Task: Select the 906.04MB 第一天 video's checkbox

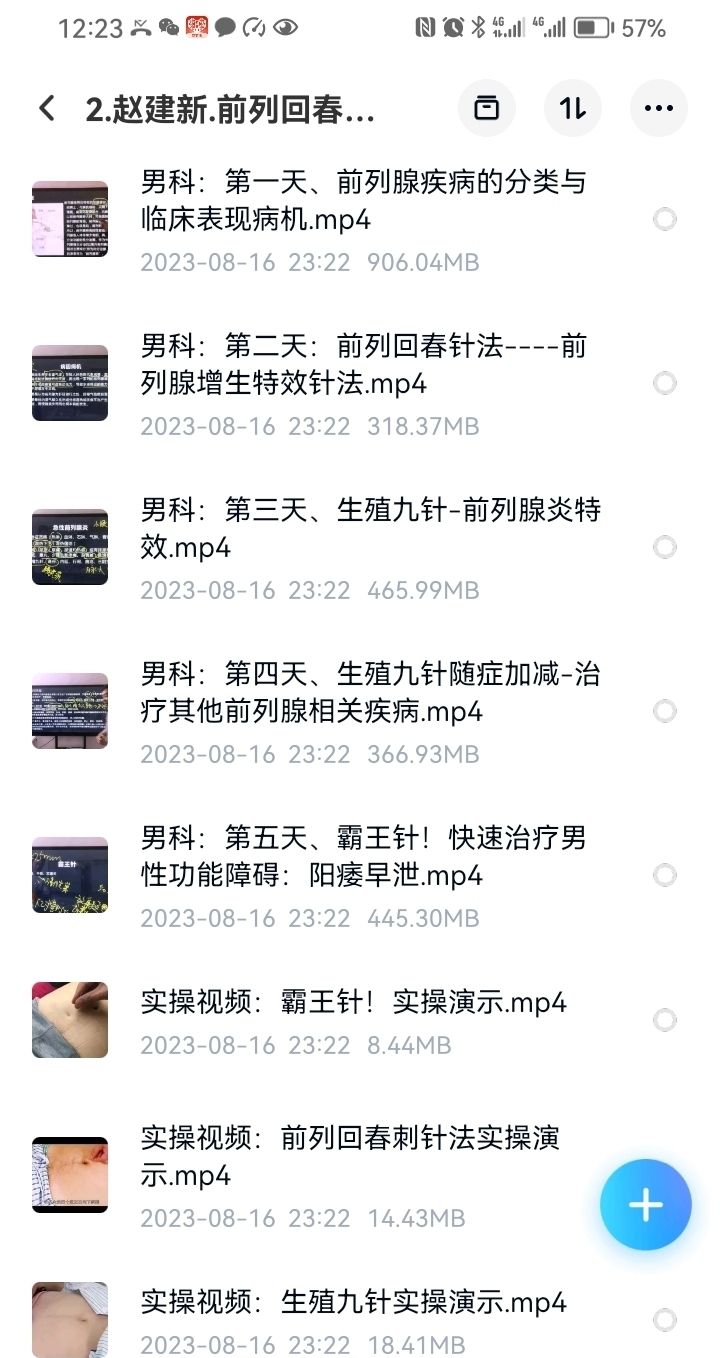Action: click(x=665, y=219)
